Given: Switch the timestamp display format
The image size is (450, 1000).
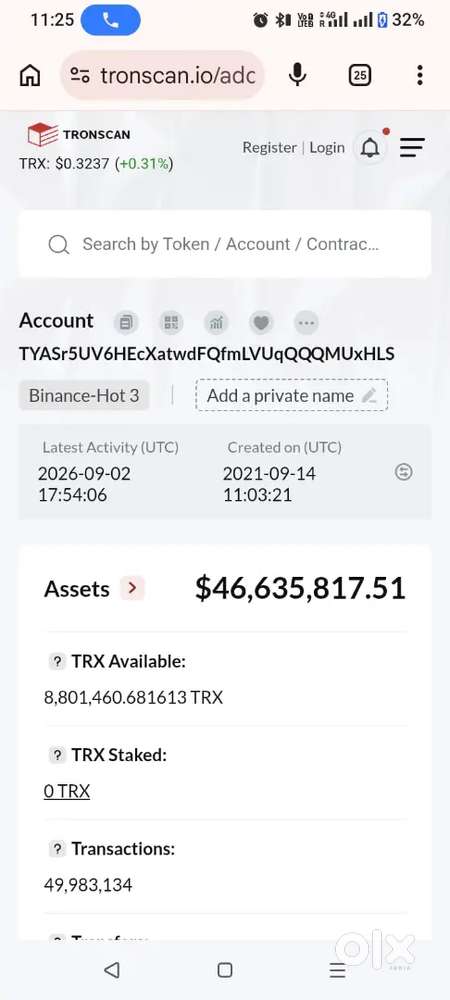Looking at the screenshot, I should pos(403,472).
